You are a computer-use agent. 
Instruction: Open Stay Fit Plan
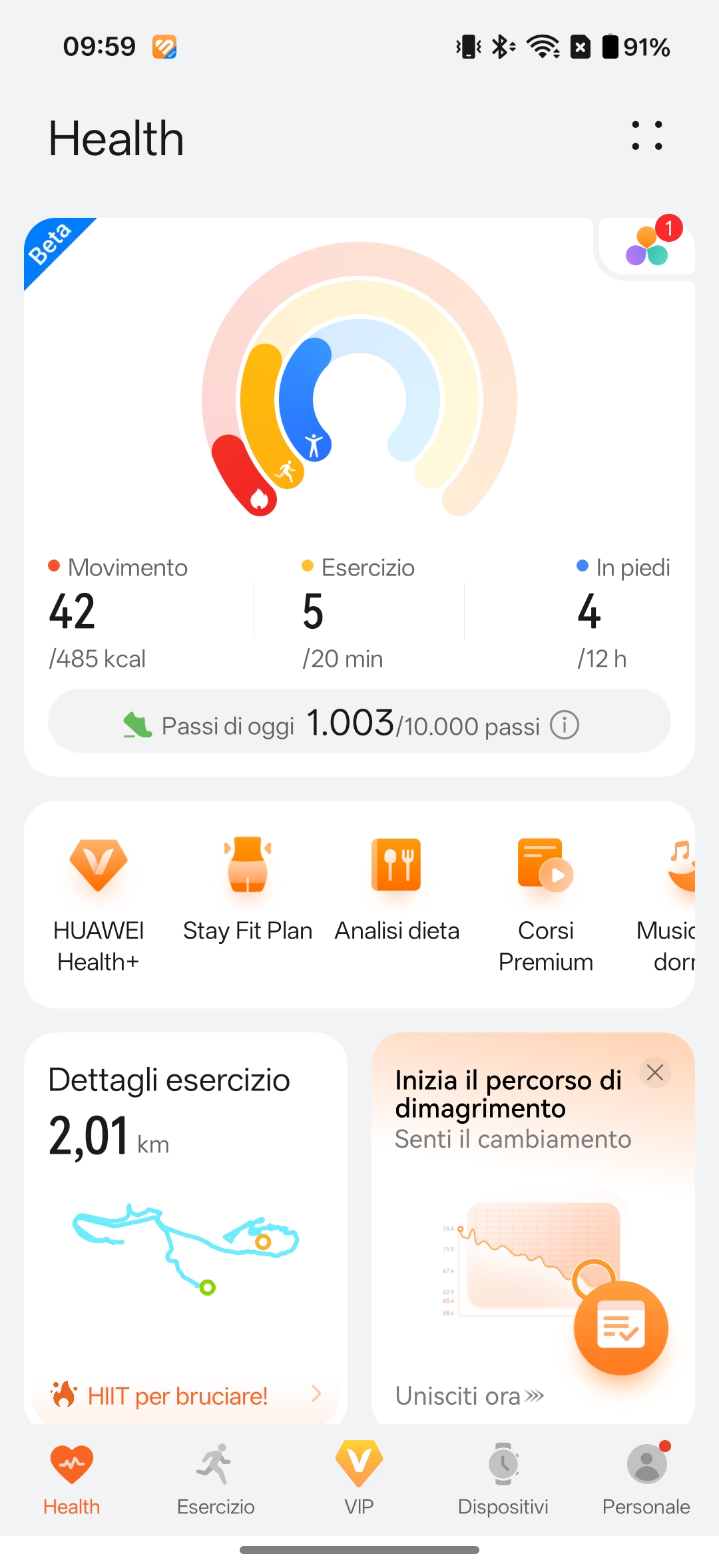point(248,893)
